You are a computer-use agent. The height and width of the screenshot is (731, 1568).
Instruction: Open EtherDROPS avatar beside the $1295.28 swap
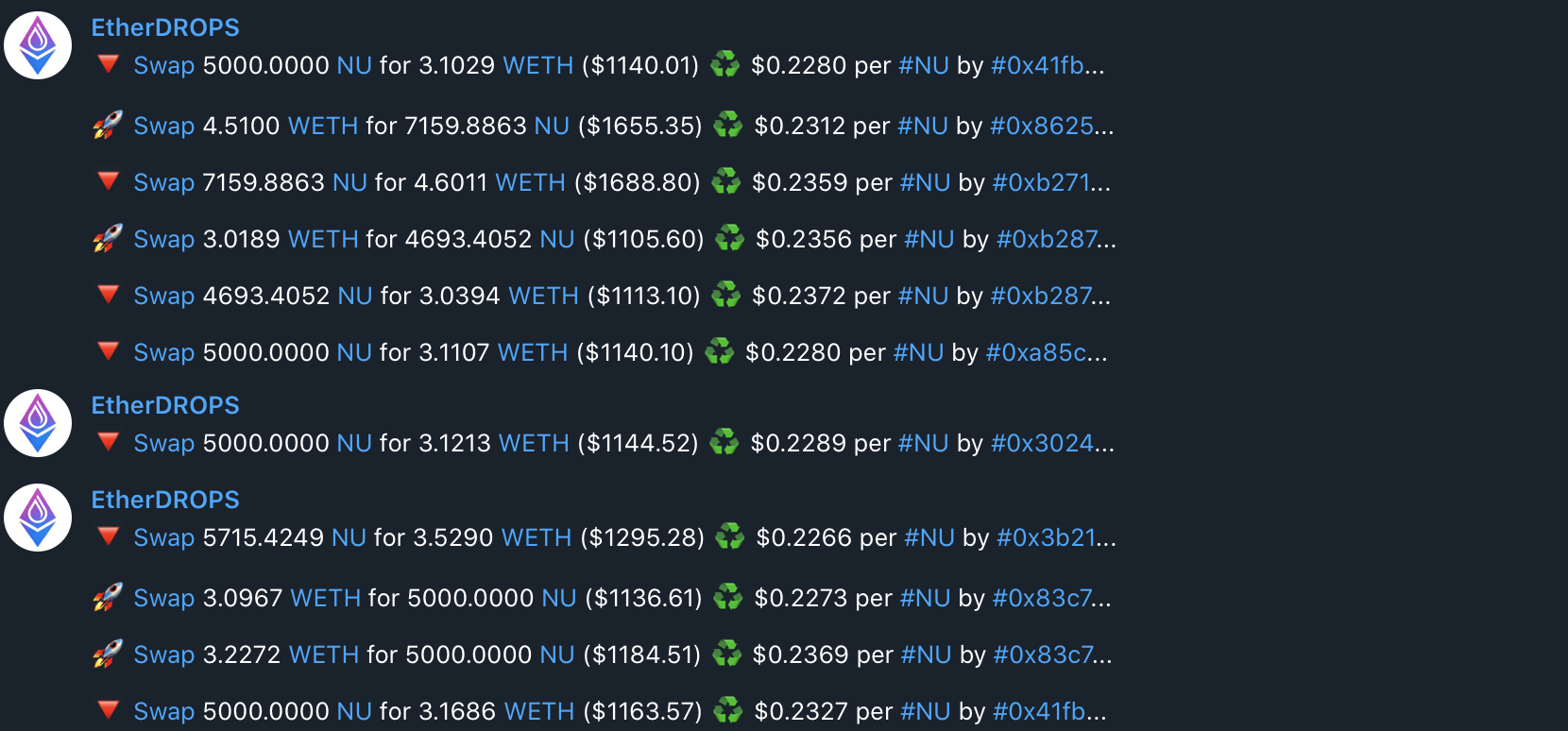[x=38, y=518]
